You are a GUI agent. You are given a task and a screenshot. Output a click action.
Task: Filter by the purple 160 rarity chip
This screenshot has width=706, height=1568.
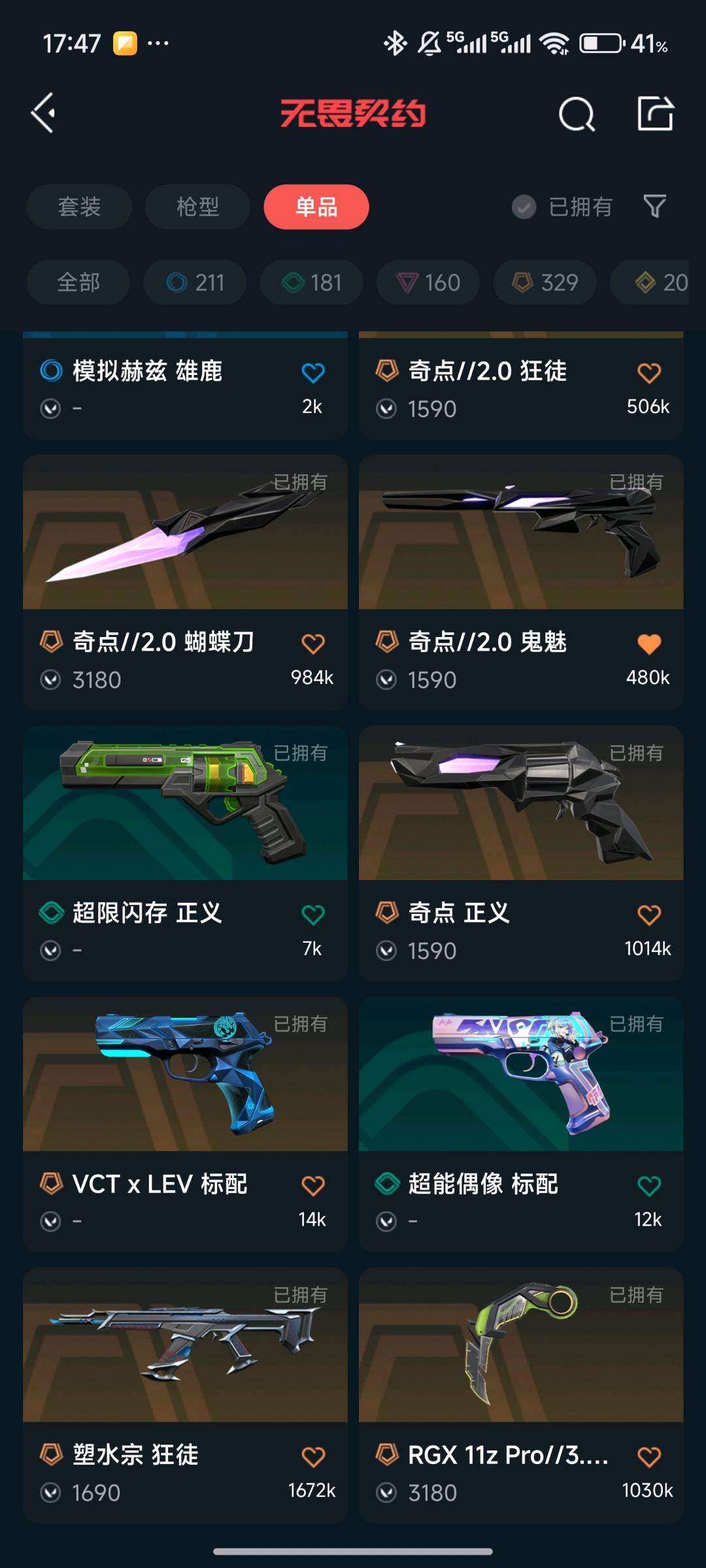tap(428, 282)
